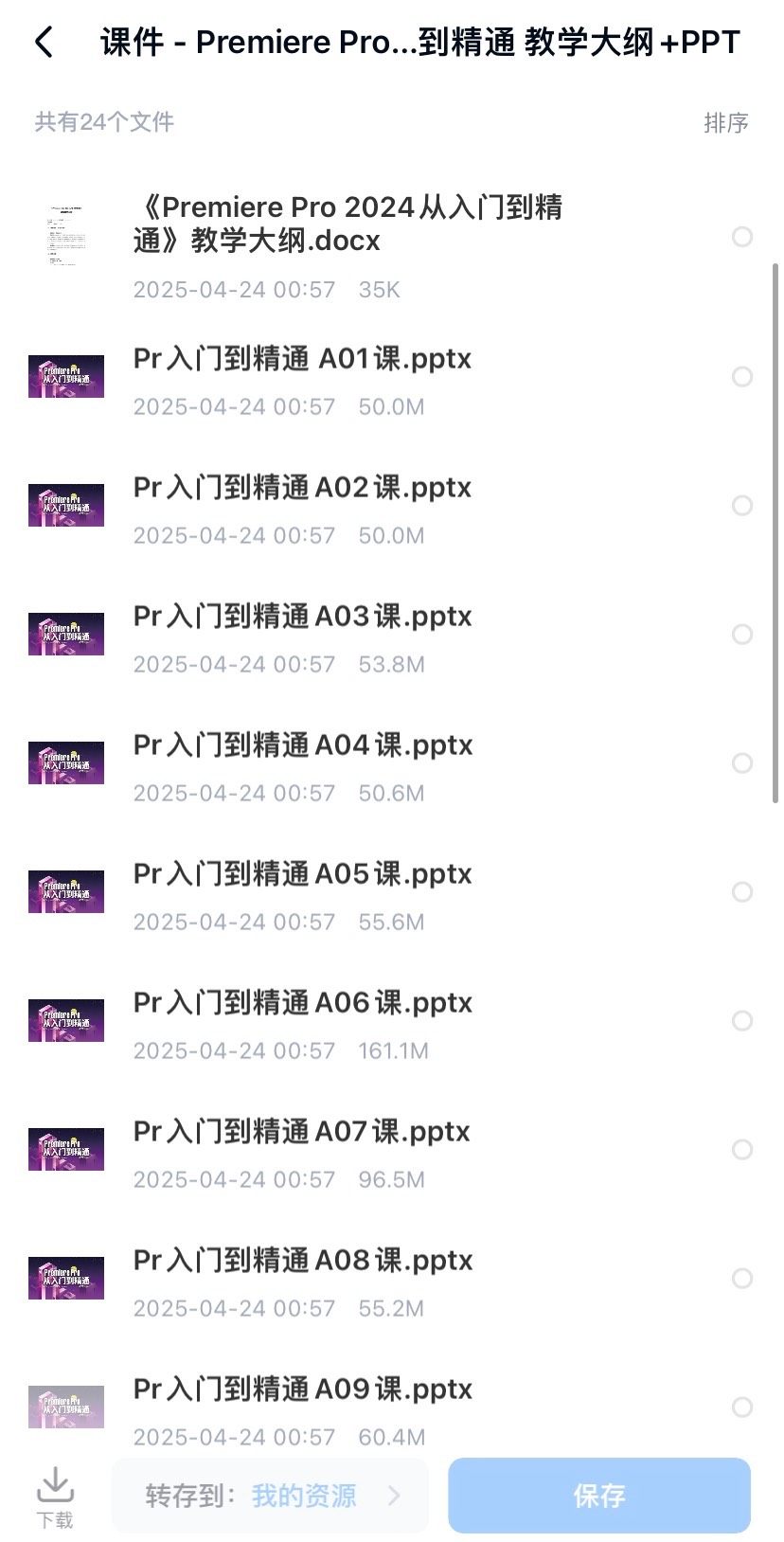Image resolution: width=784 pixels, height=1542 pixels.
Task: Go back using the top-left arrow
Action: click(x=44, y=43)
